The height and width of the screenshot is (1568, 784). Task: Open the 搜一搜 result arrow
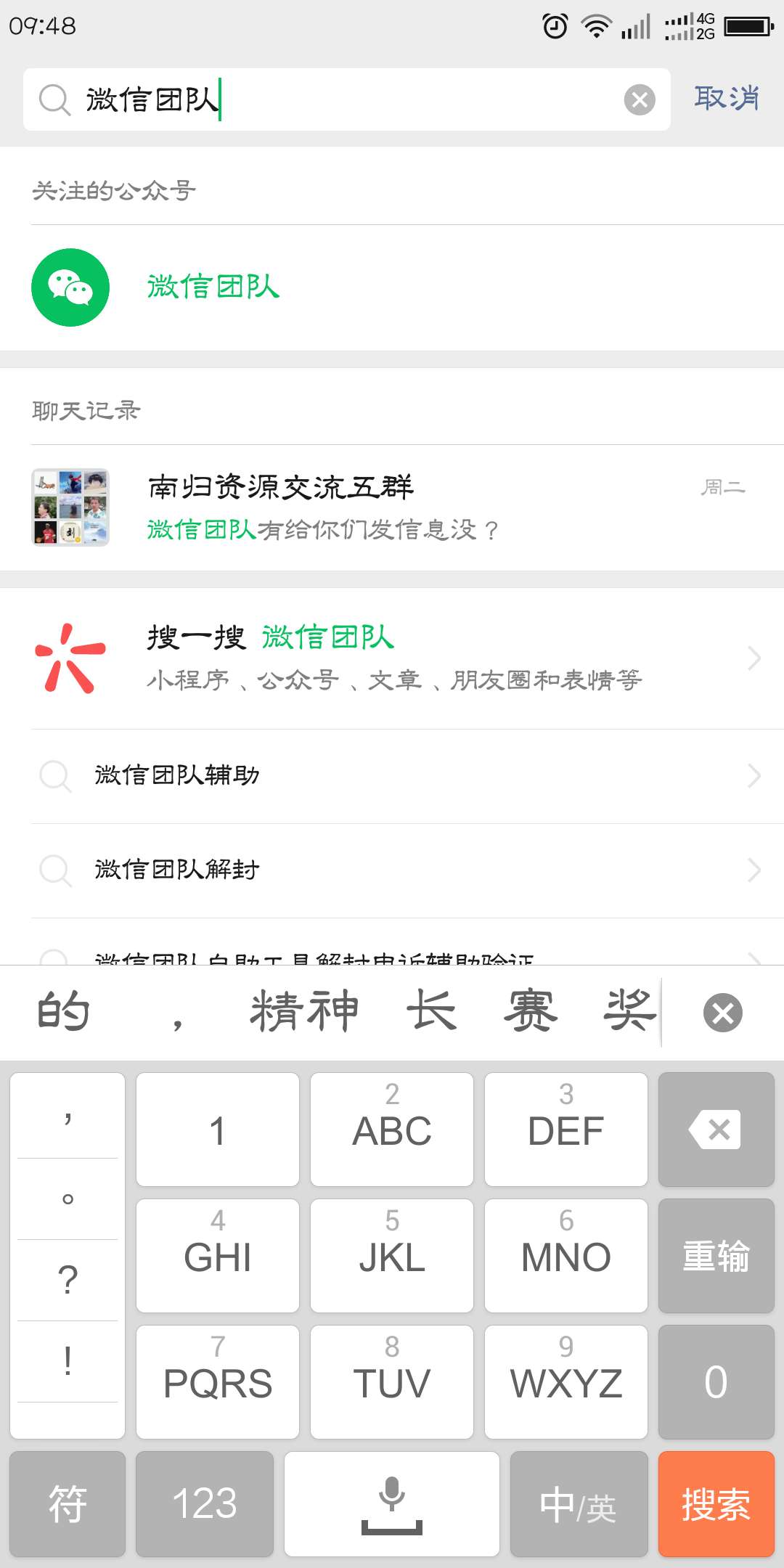click(x=754, y=658)
